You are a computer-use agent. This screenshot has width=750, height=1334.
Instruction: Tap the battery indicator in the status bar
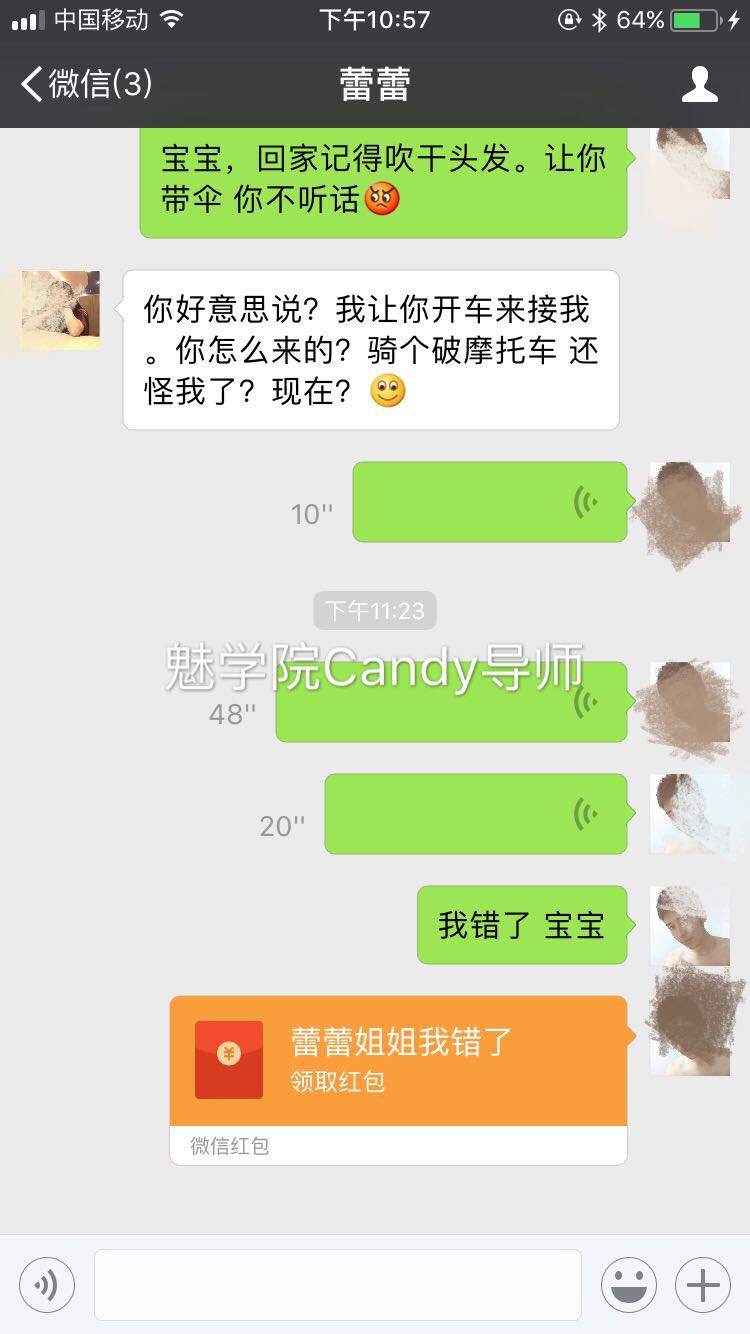693,17
